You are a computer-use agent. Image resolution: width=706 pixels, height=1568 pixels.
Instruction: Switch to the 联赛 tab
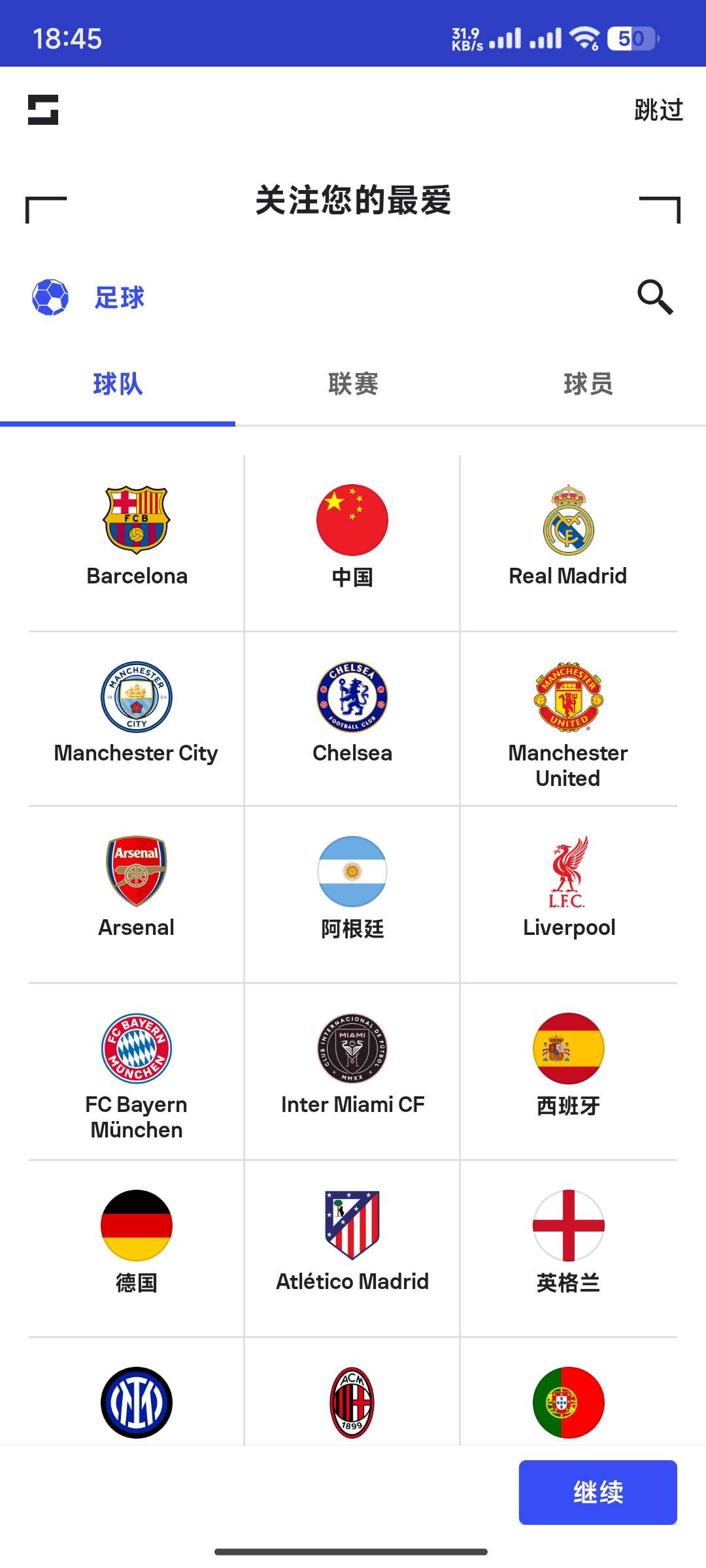(x=353, y=384)
